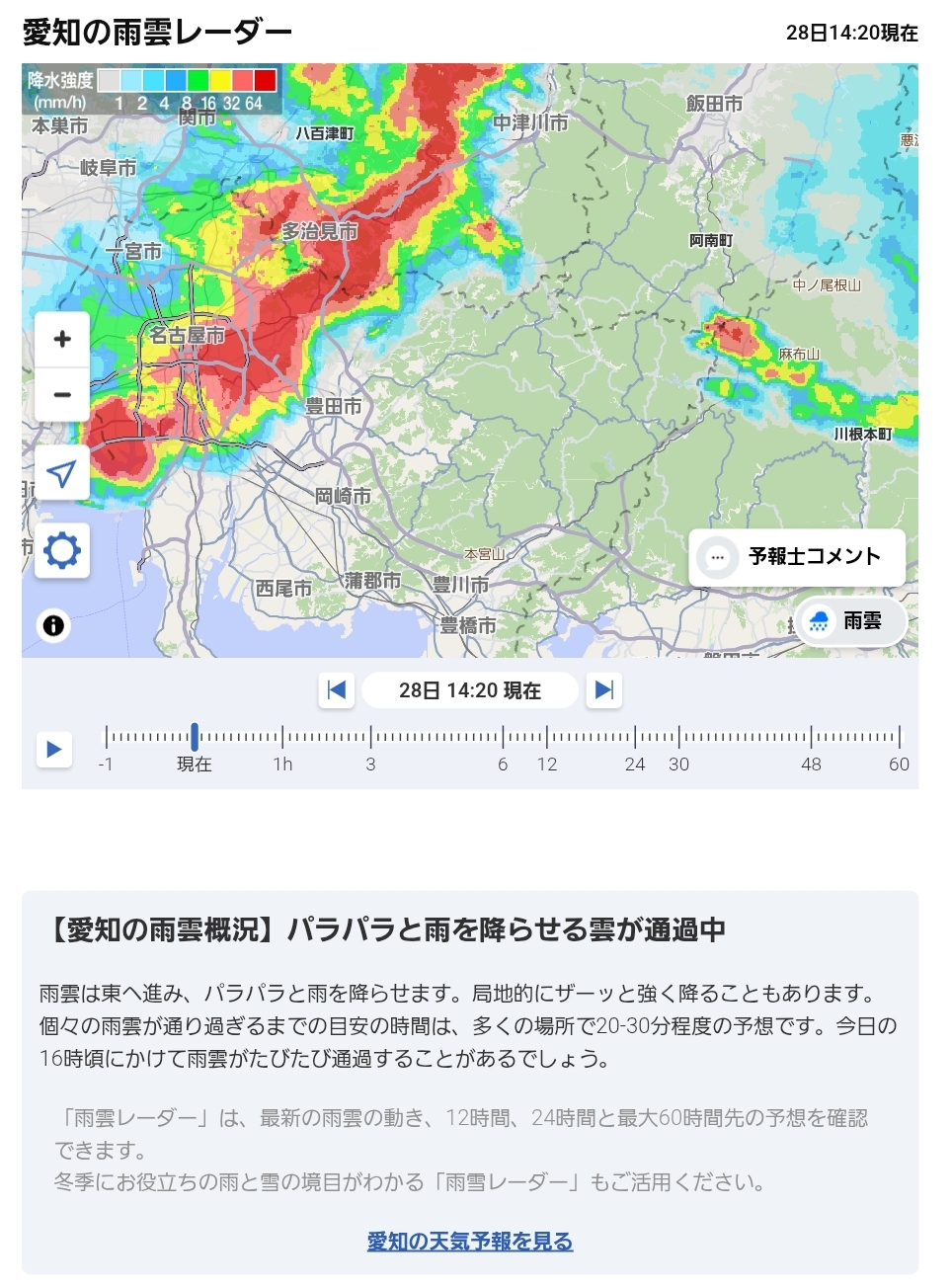Open the map settings gear
Viewport: 951px width, 1288px height.
(62, 550)
